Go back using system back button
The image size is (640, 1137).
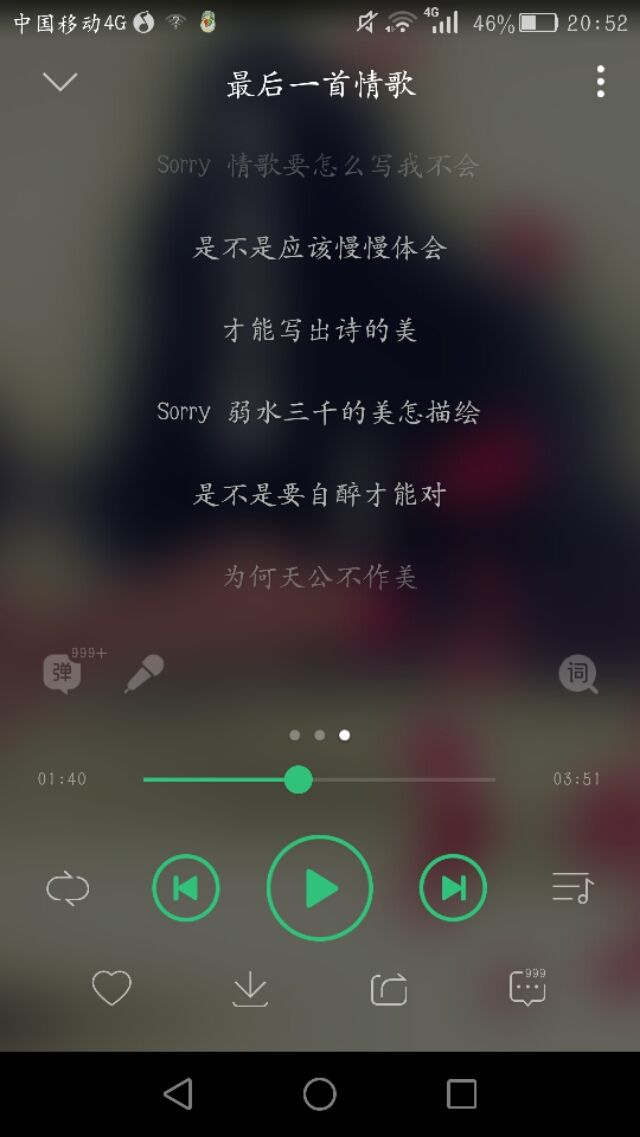pyautogui.click(x=178, y=1094)
